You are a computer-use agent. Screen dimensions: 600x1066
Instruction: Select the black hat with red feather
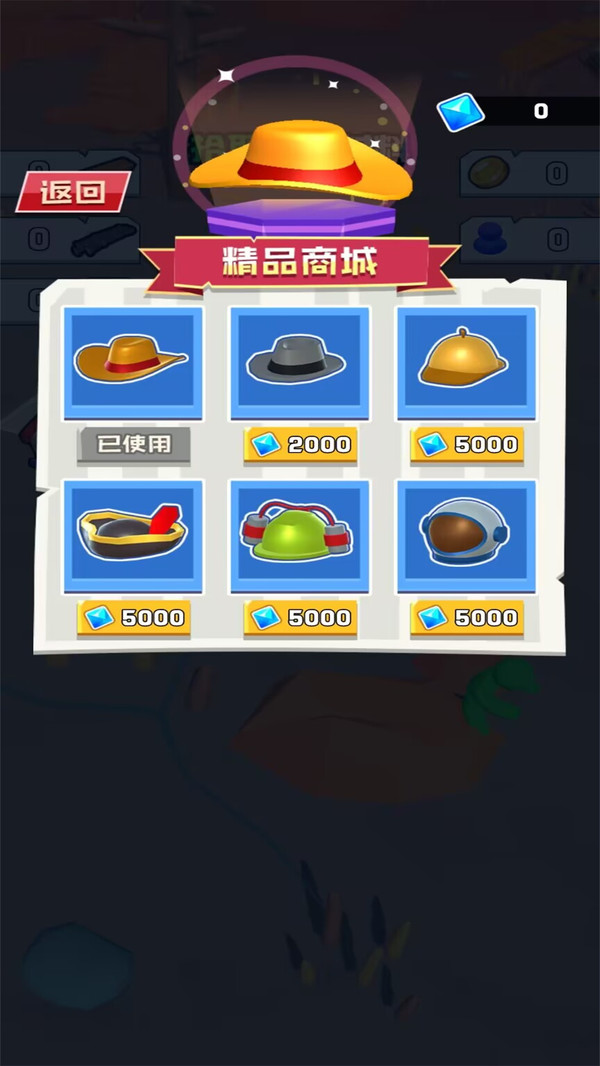(133, 535)
